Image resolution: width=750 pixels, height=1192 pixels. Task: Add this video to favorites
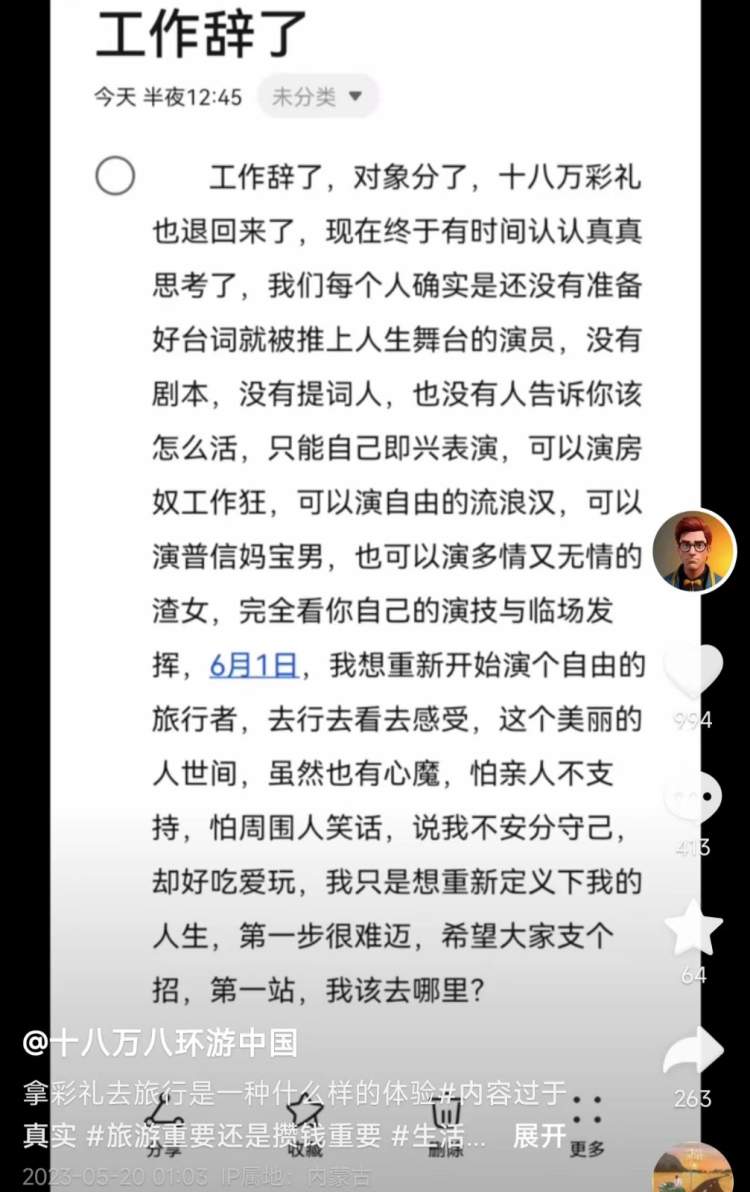[693, 928]
